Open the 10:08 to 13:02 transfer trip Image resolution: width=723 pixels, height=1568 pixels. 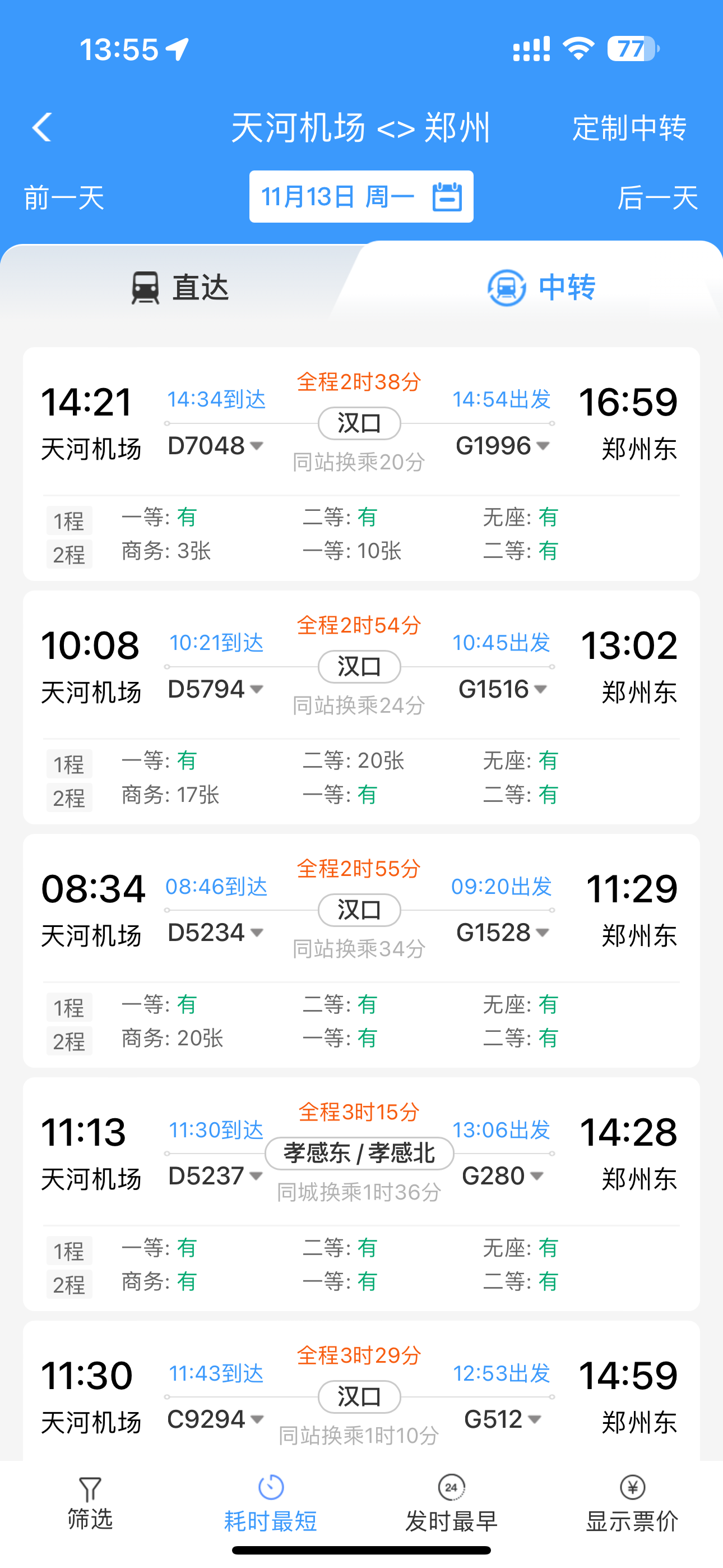pyautogui.click(x=361, y=779)
